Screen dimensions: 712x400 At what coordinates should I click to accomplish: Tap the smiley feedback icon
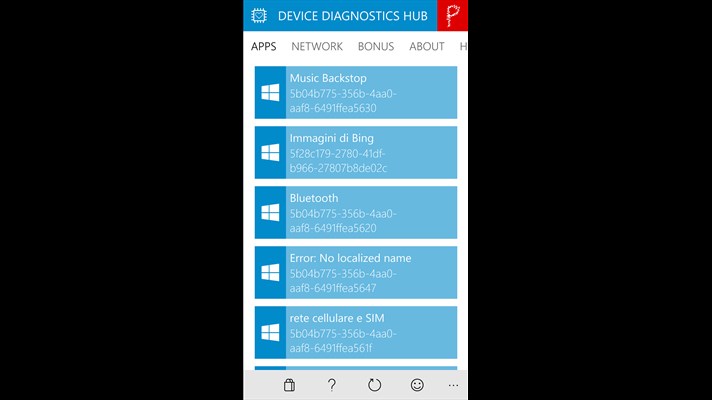[417, 385]
